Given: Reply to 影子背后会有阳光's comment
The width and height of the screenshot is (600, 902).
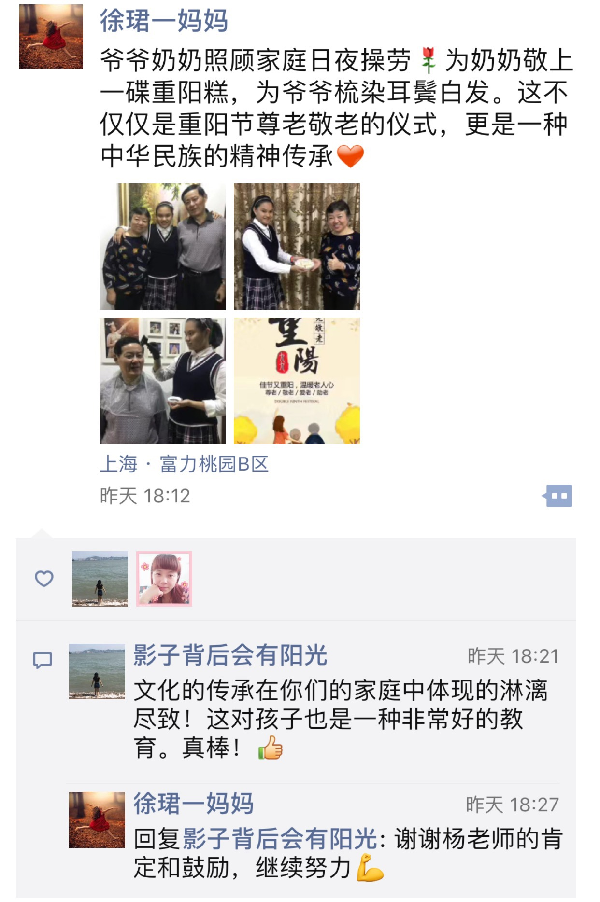Looking at the screenshot, I should click(340, 718).
